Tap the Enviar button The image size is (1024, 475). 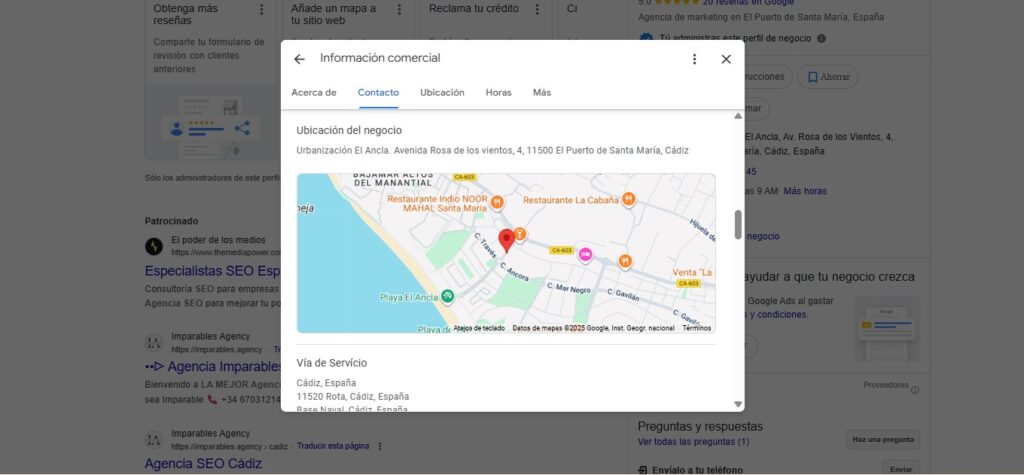tap(900, 469)
